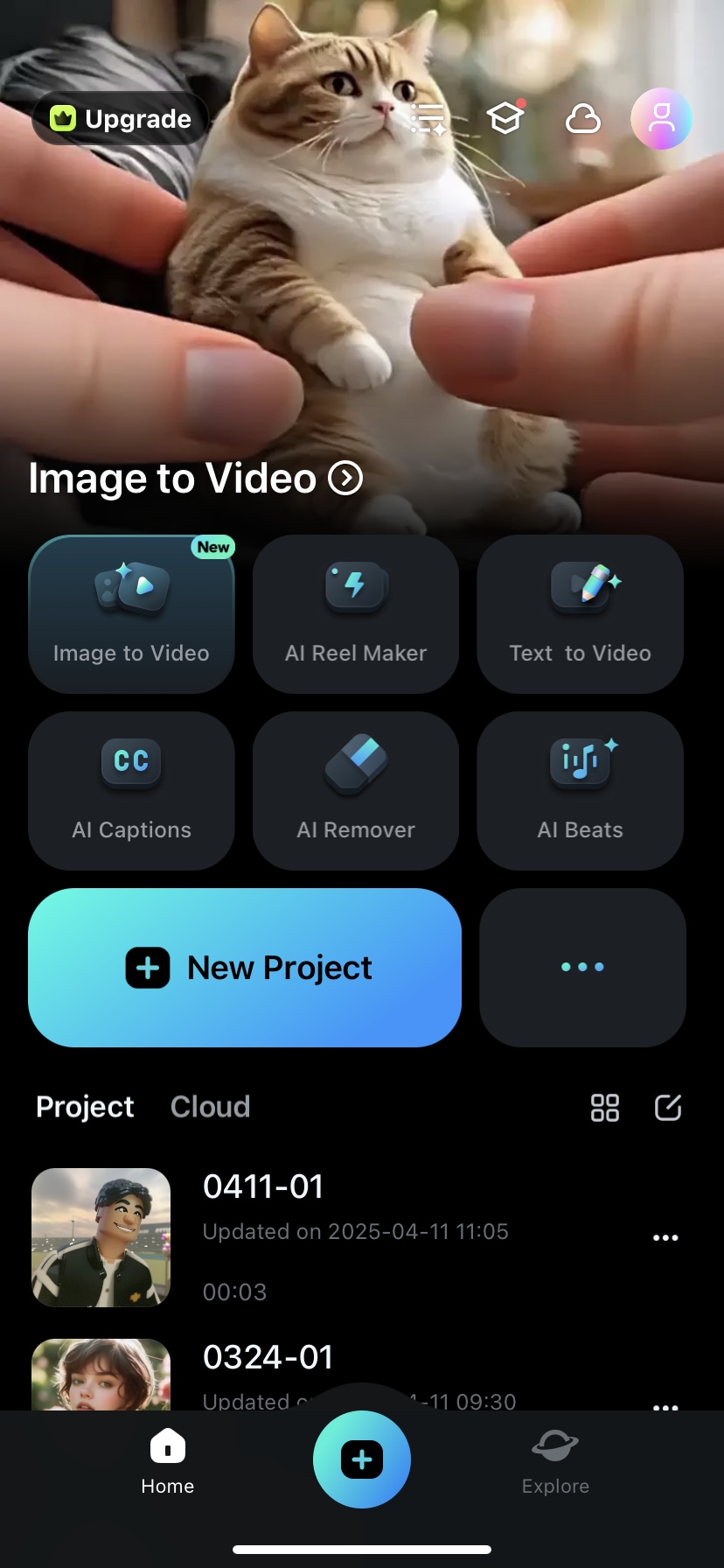Open AI Captions tool
The image size is (724, 1568).
pyautogui.click(x=131, y=790)
